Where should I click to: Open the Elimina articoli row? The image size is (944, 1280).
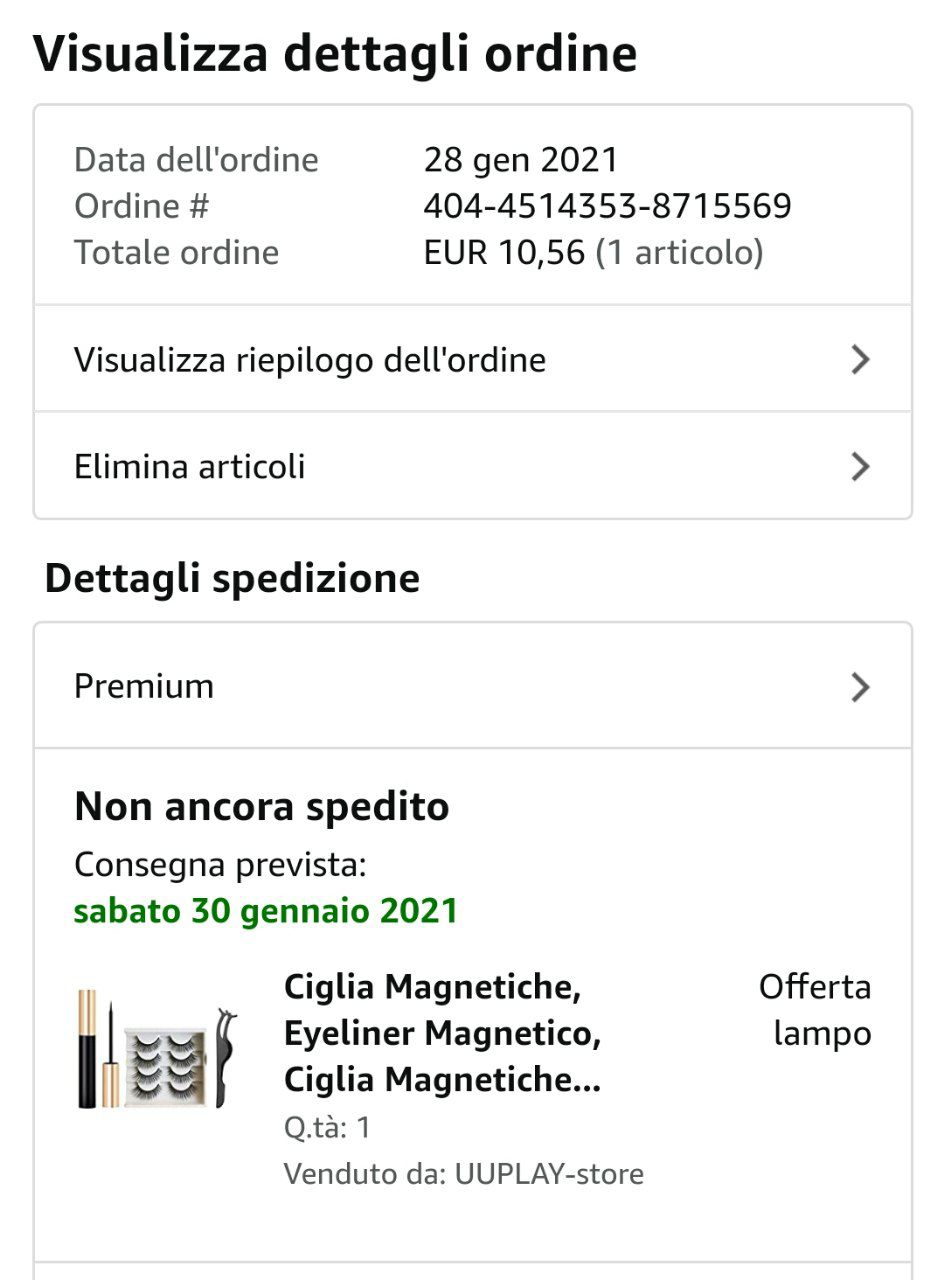472,466
